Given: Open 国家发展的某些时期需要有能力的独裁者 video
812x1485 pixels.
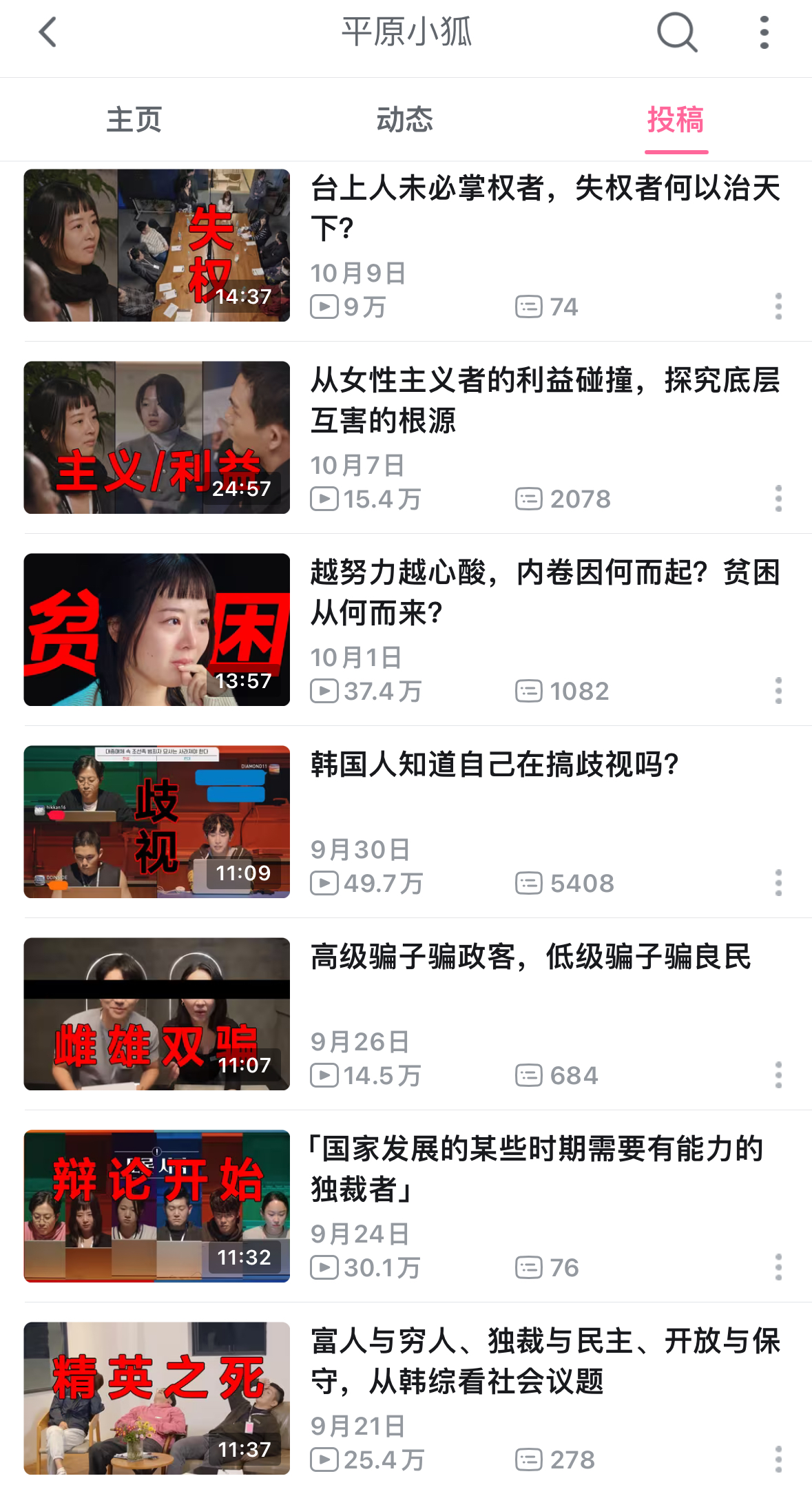Looking at the screenshot, I should click(x=157, y=1206).
